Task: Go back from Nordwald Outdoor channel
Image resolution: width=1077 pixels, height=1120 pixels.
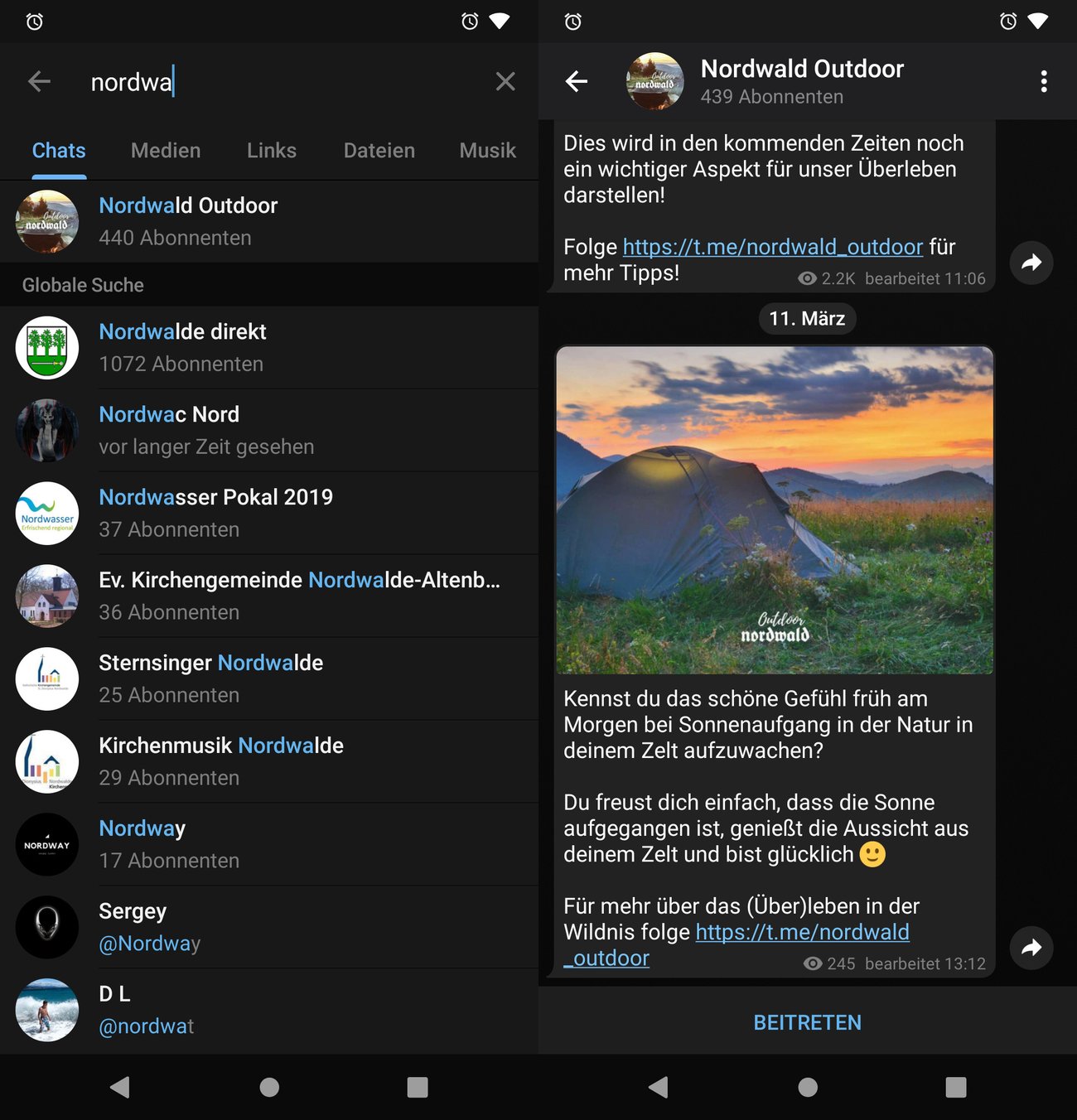Action: point(576,81)
